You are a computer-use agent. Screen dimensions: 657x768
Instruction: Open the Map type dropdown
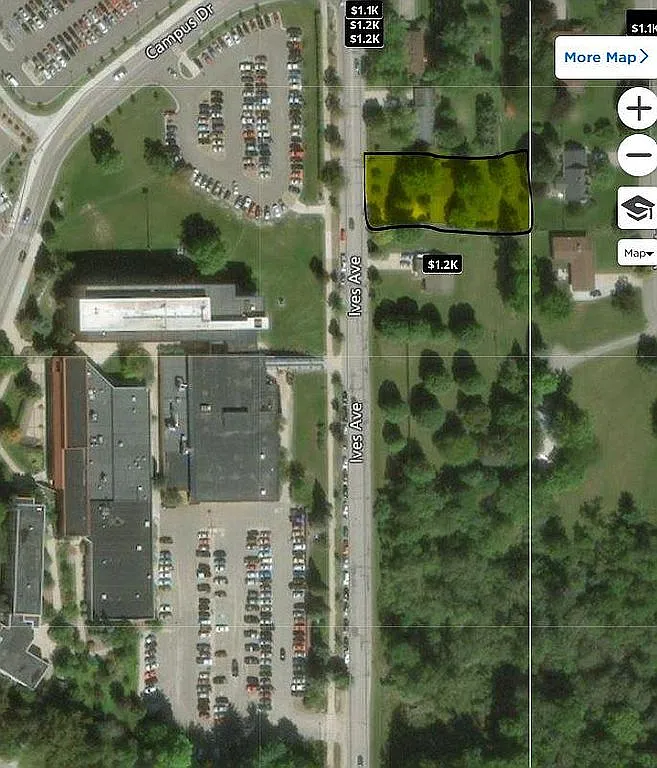point(637,253)
